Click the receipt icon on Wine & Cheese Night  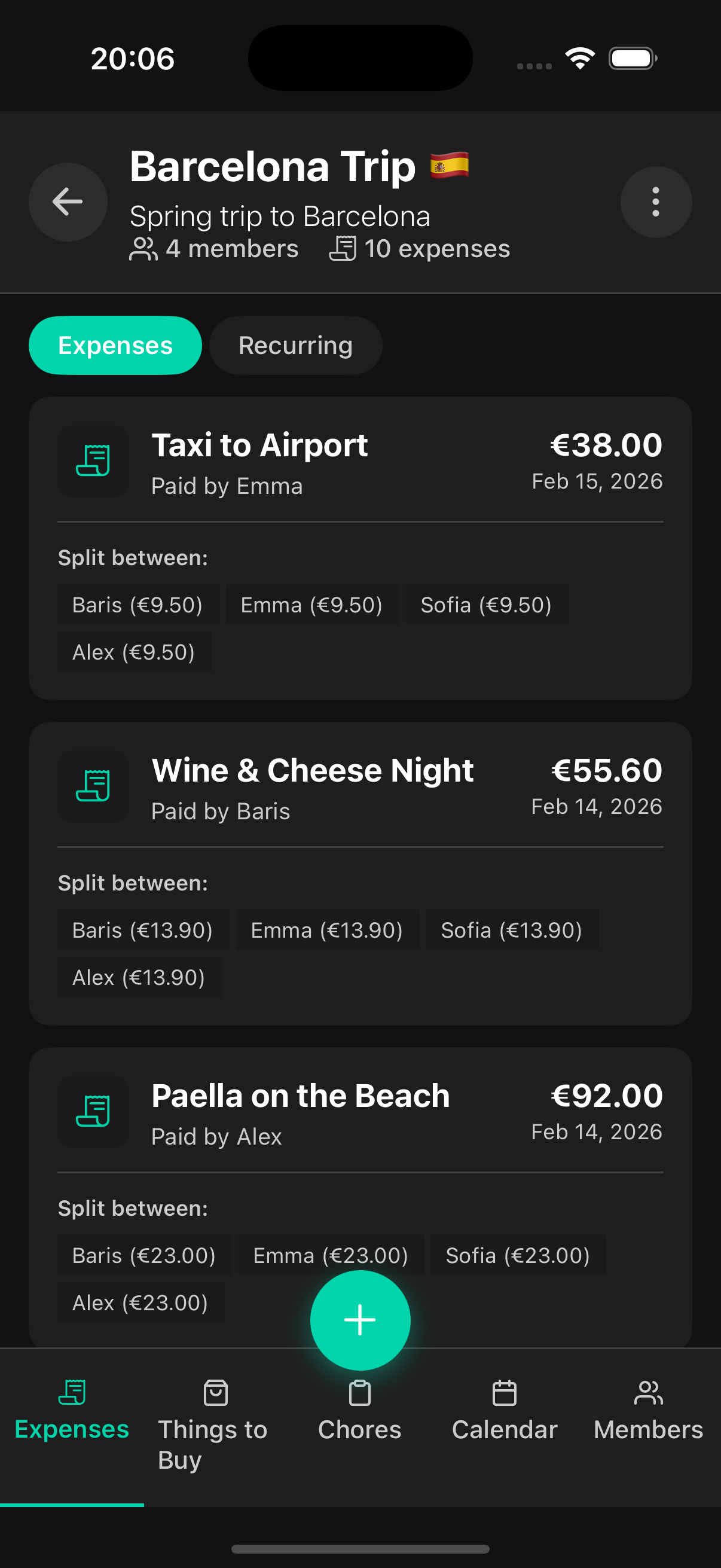[x=93, y=786]
